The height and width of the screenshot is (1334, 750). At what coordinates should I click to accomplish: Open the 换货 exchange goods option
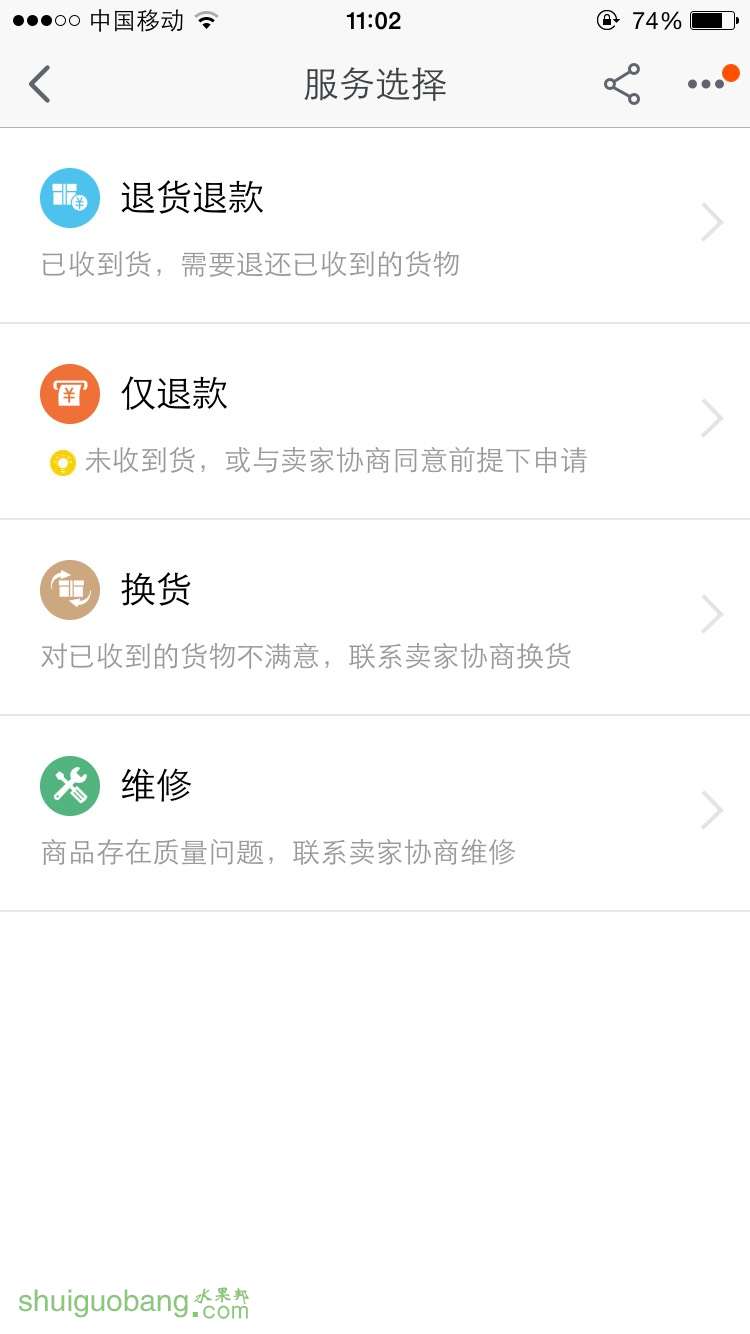point(375,616)
